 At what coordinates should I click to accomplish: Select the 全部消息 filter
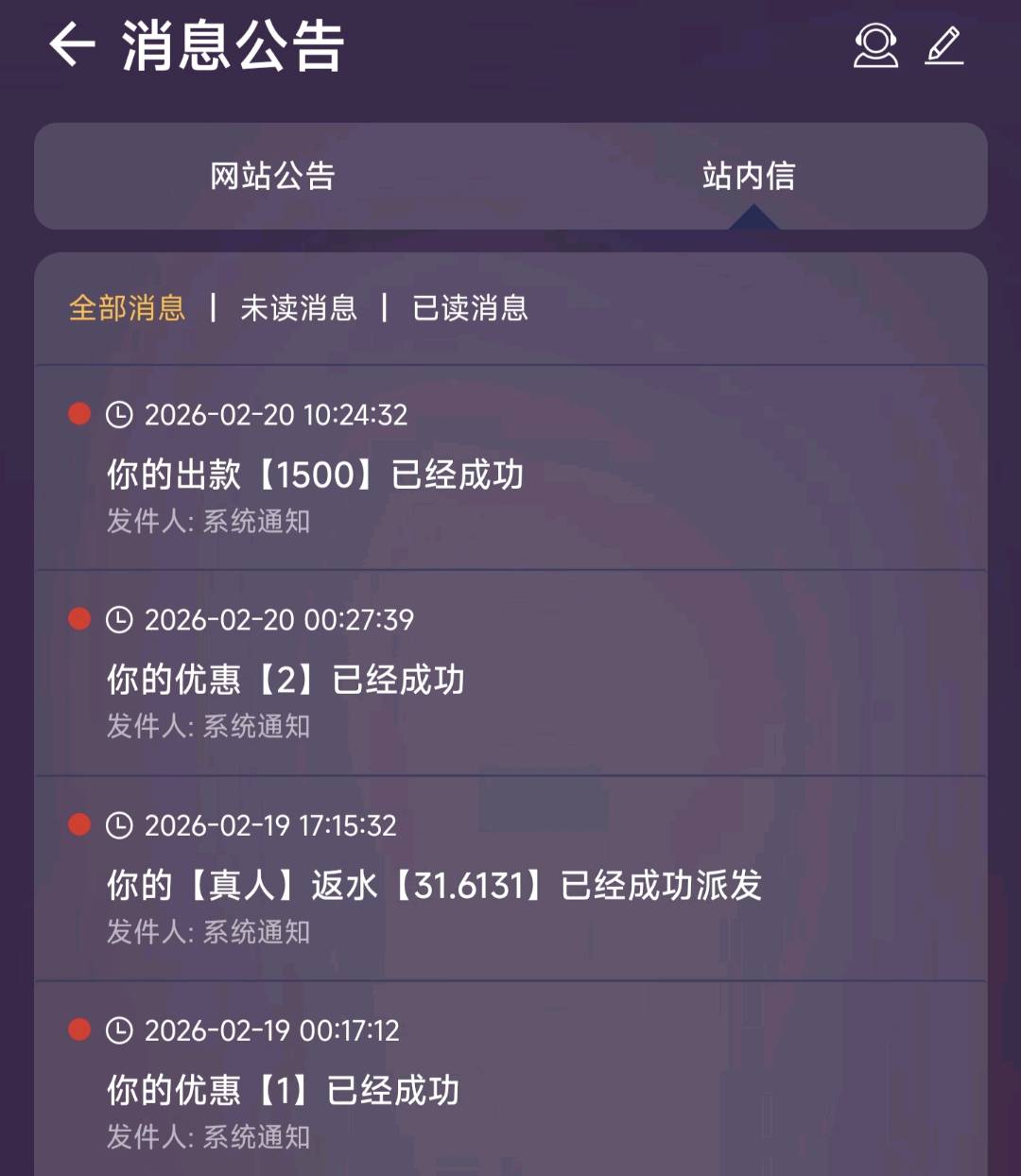126,308
